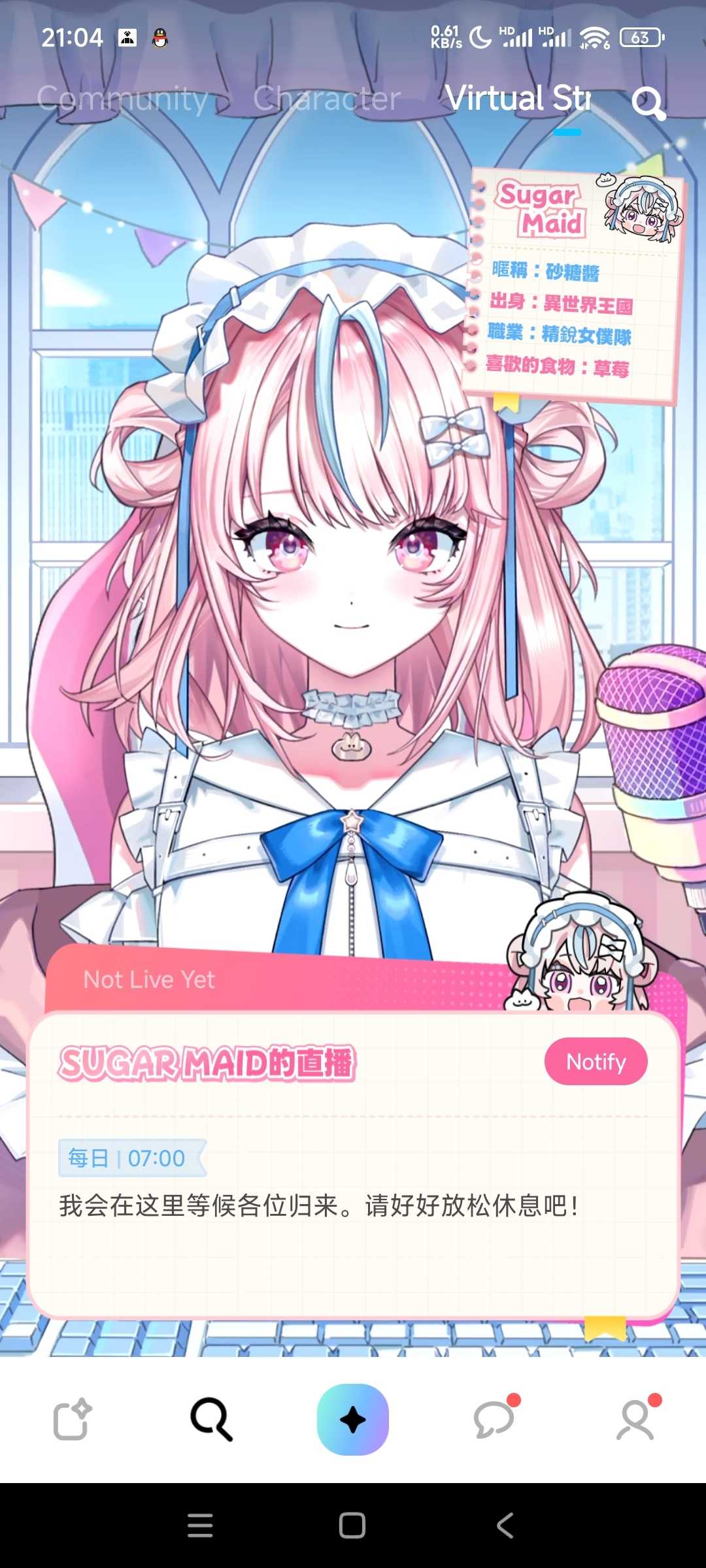Image resolution: width=706 pixels, height=1568 pixels.
Task: Tap Notify for Sugar Maid's stream
Action: pos(596,1062)
